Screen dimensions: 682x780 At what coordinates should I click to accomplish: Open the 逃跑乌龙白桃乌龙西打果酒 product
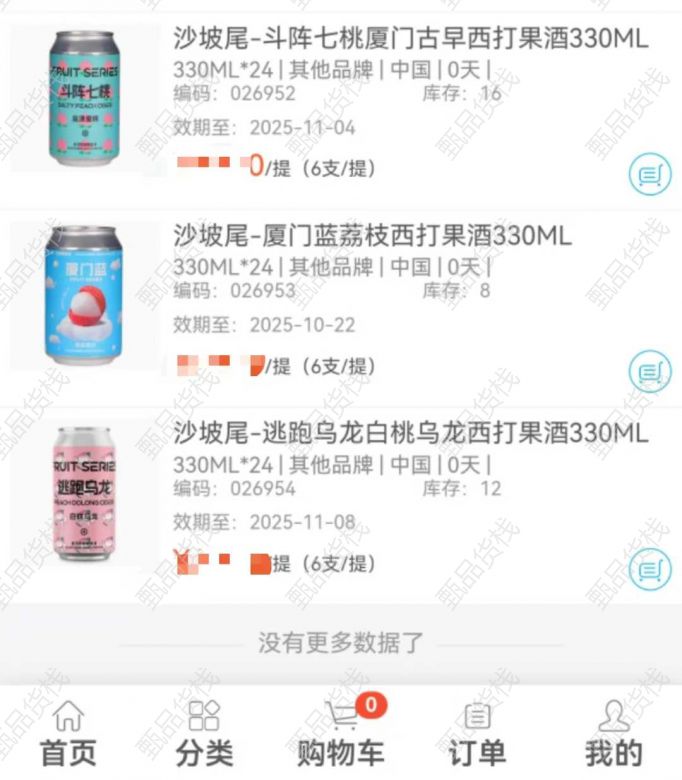[x=410, y=434]
